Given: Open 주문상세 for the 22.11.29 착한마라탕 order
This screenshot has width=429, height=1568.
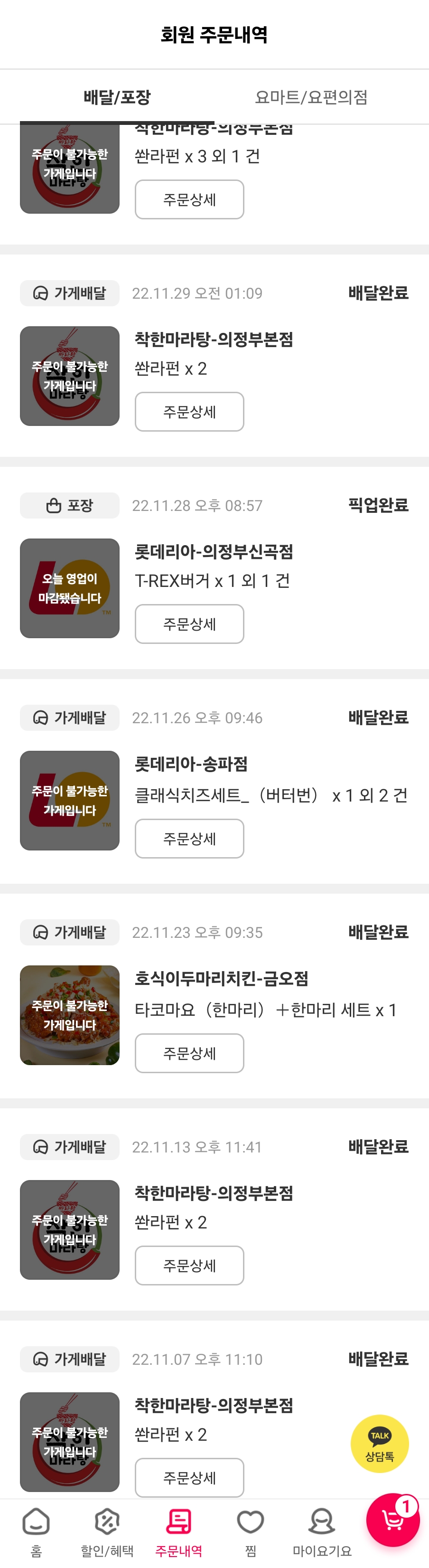Looking at the screenshot, I should click(x=189, y=412).
